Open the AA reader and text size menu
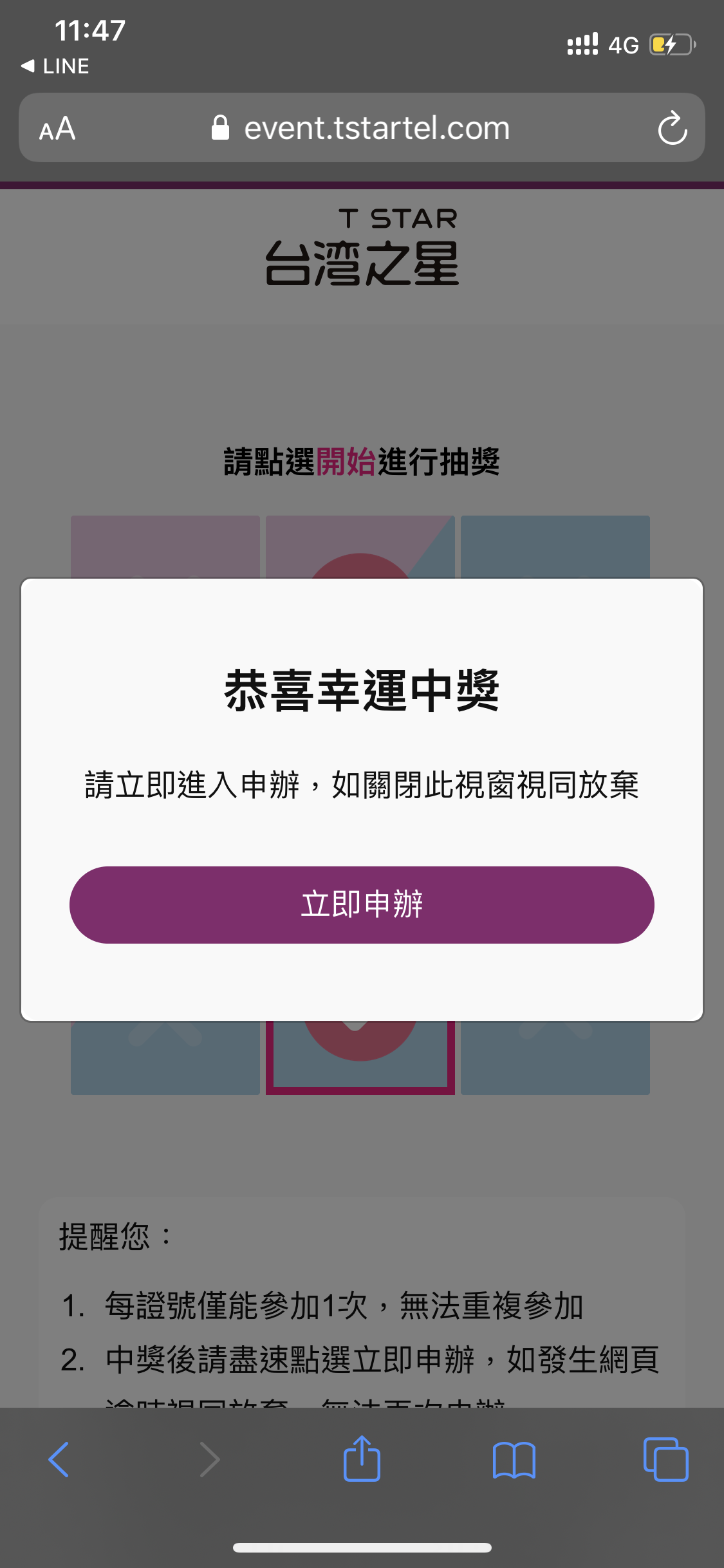 (x=57, y=128)
